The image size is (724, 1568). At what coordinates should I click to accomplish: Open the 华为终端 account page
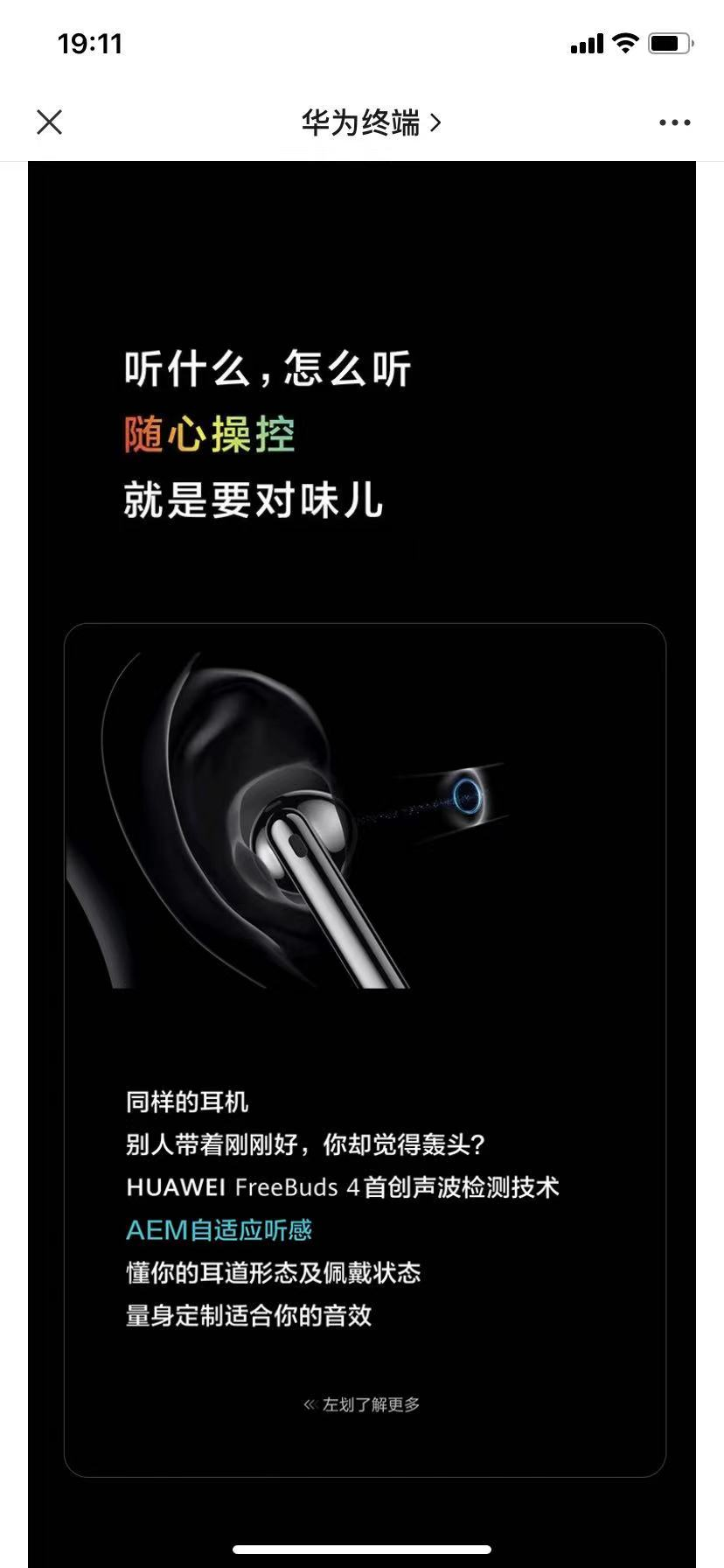tap(372, 122)
